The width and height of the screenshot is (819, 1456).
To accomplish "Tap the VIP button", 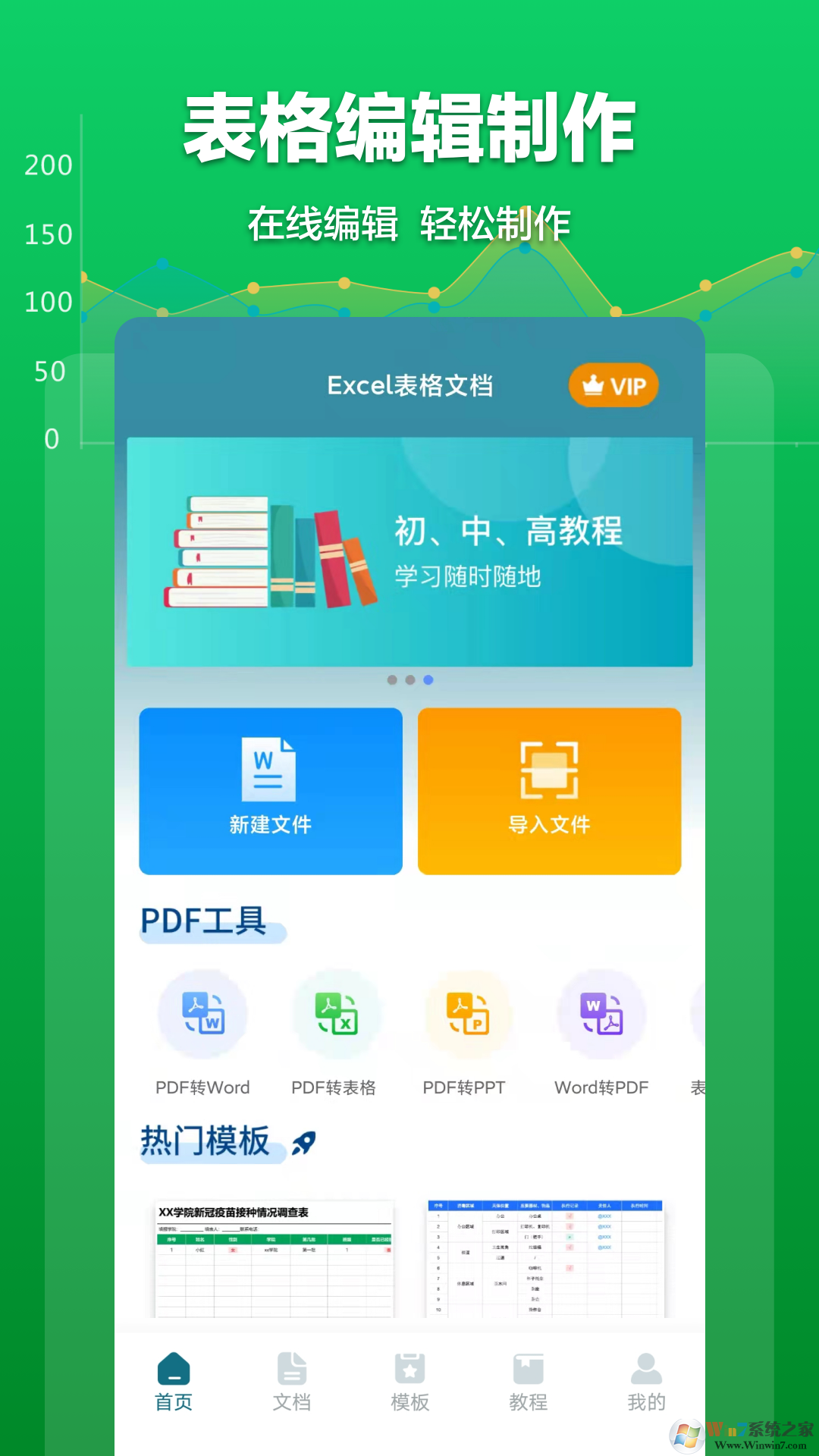I will click(613, 385).
